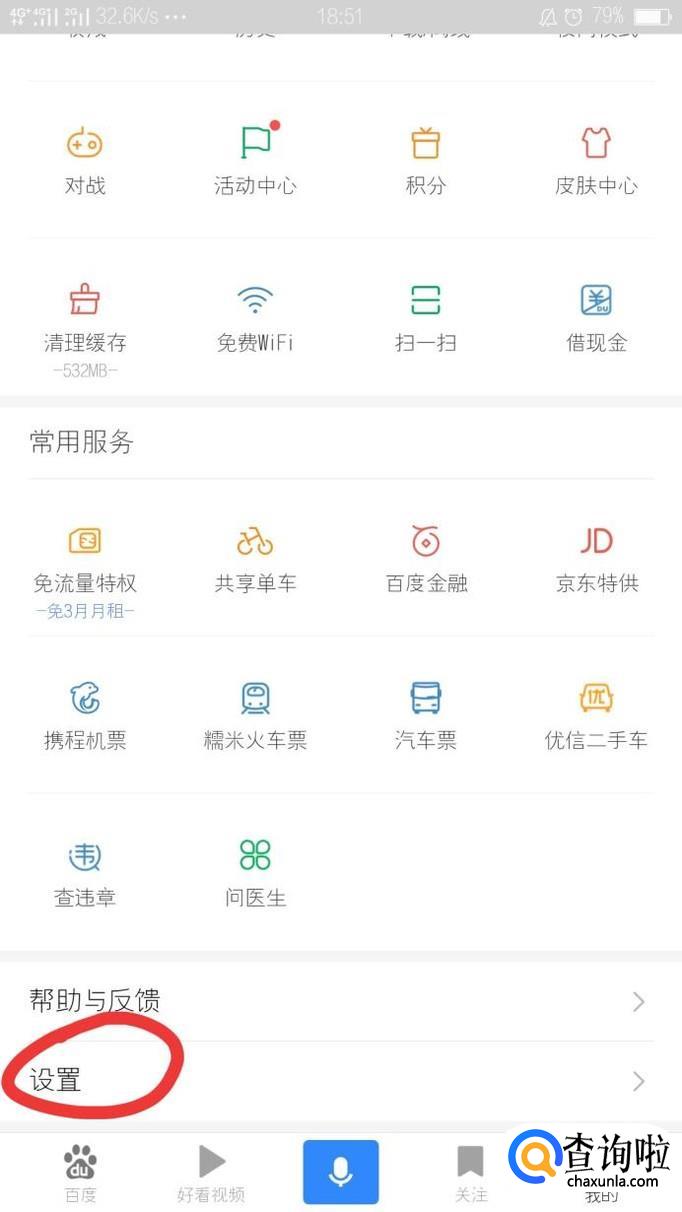Viewport: 682px width, 1212px height.
Task: Open 设置 settings row
Action: point(340,1080)
